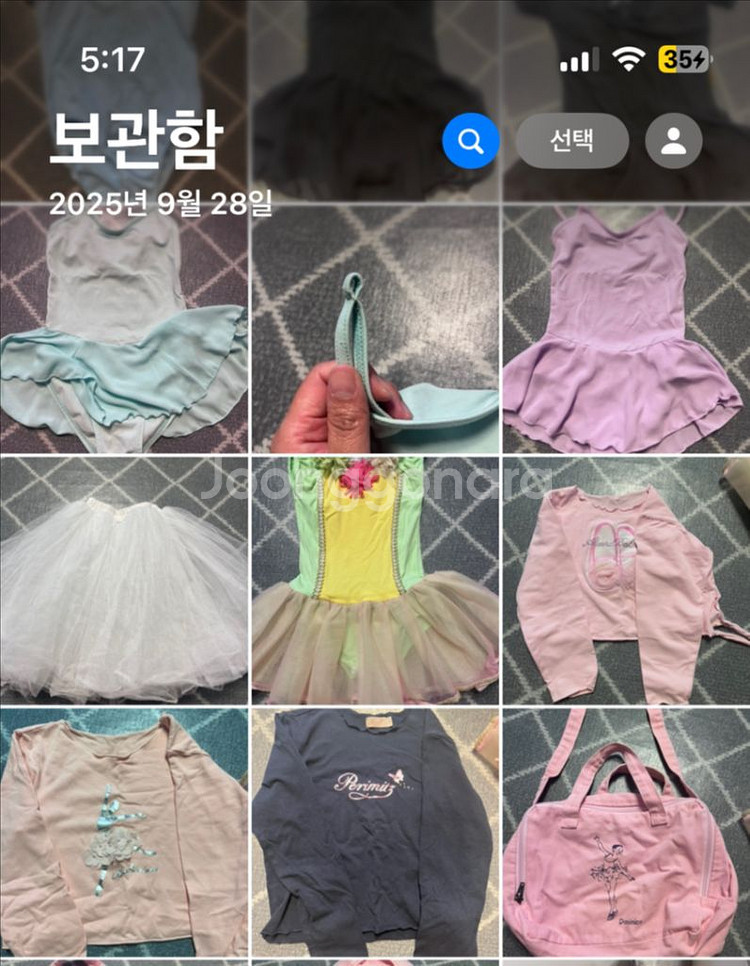The image size is (750, 966).
Task: Open the mint skirted leotard photo
Action: coord(123,330)
